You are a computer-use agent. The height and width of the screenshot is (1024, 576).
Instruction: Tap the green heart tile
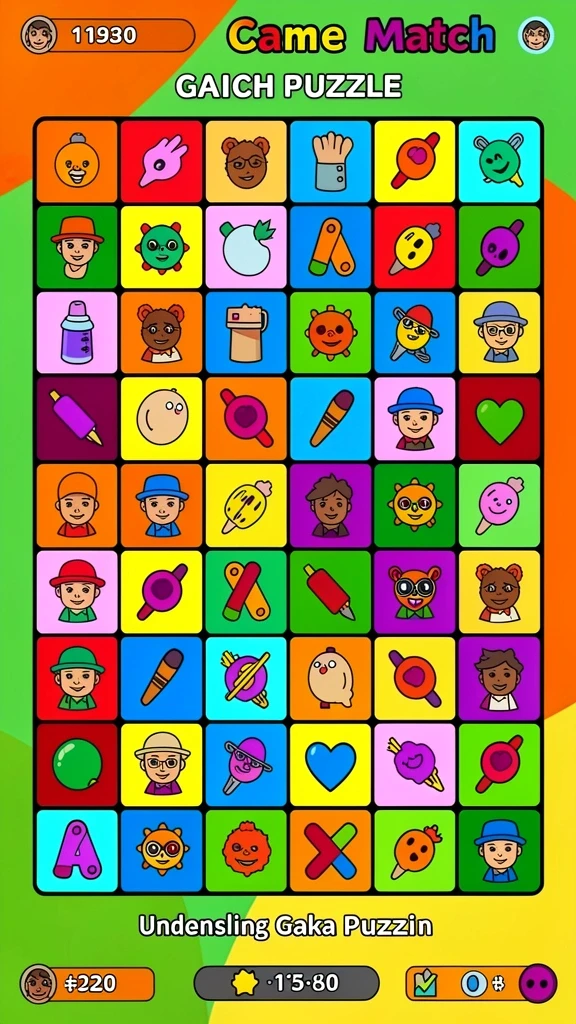tap(500, 419)
